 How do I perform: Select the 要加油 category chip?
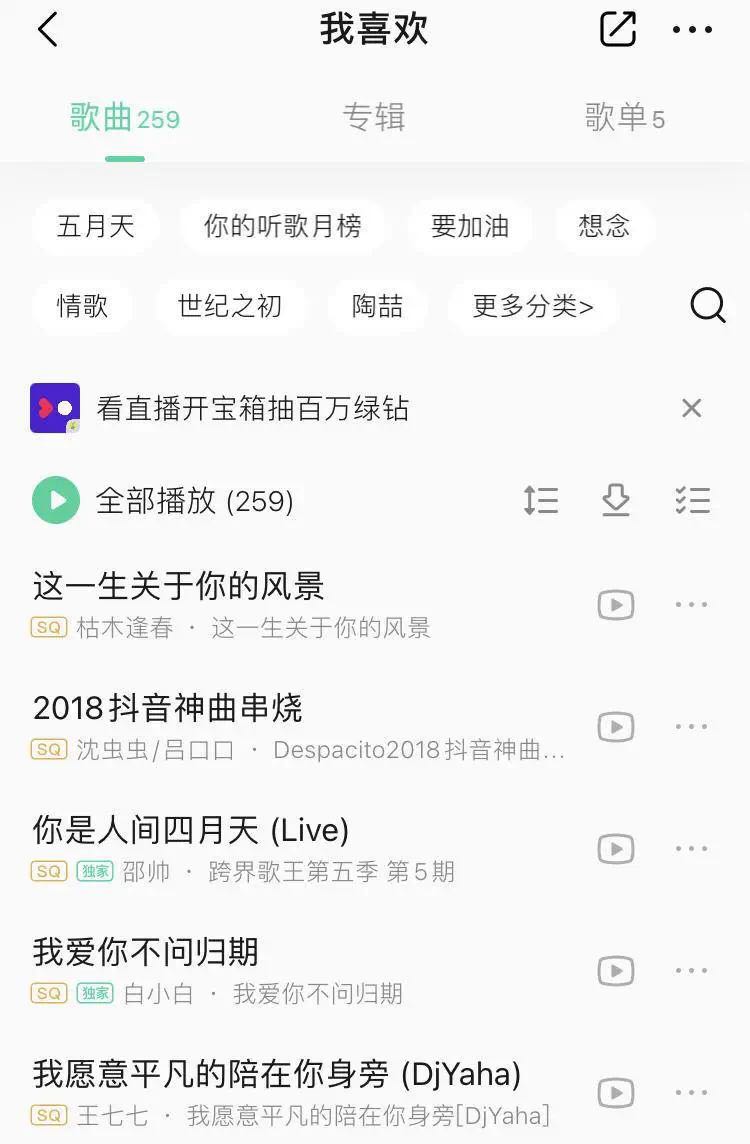[x=470, y=226]
